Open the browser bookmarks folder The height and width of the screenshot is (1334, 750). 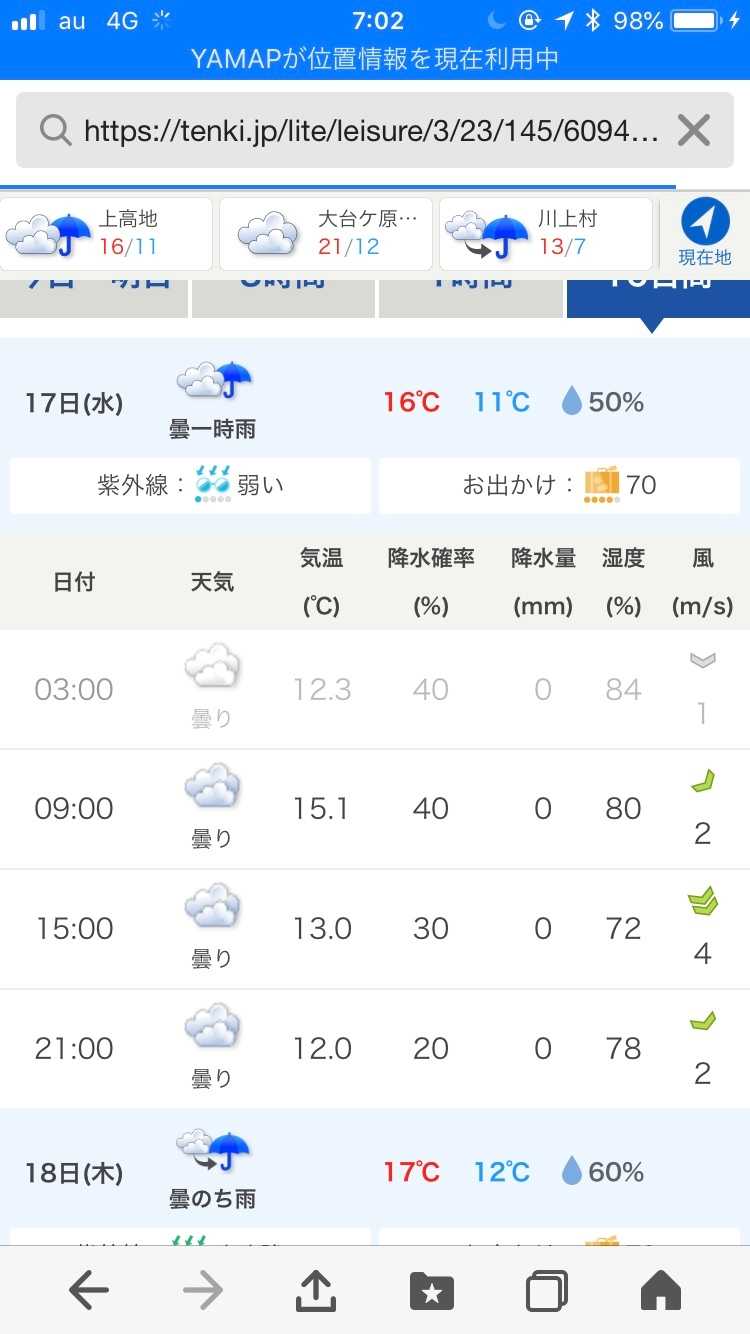[x=432, y=1291]
